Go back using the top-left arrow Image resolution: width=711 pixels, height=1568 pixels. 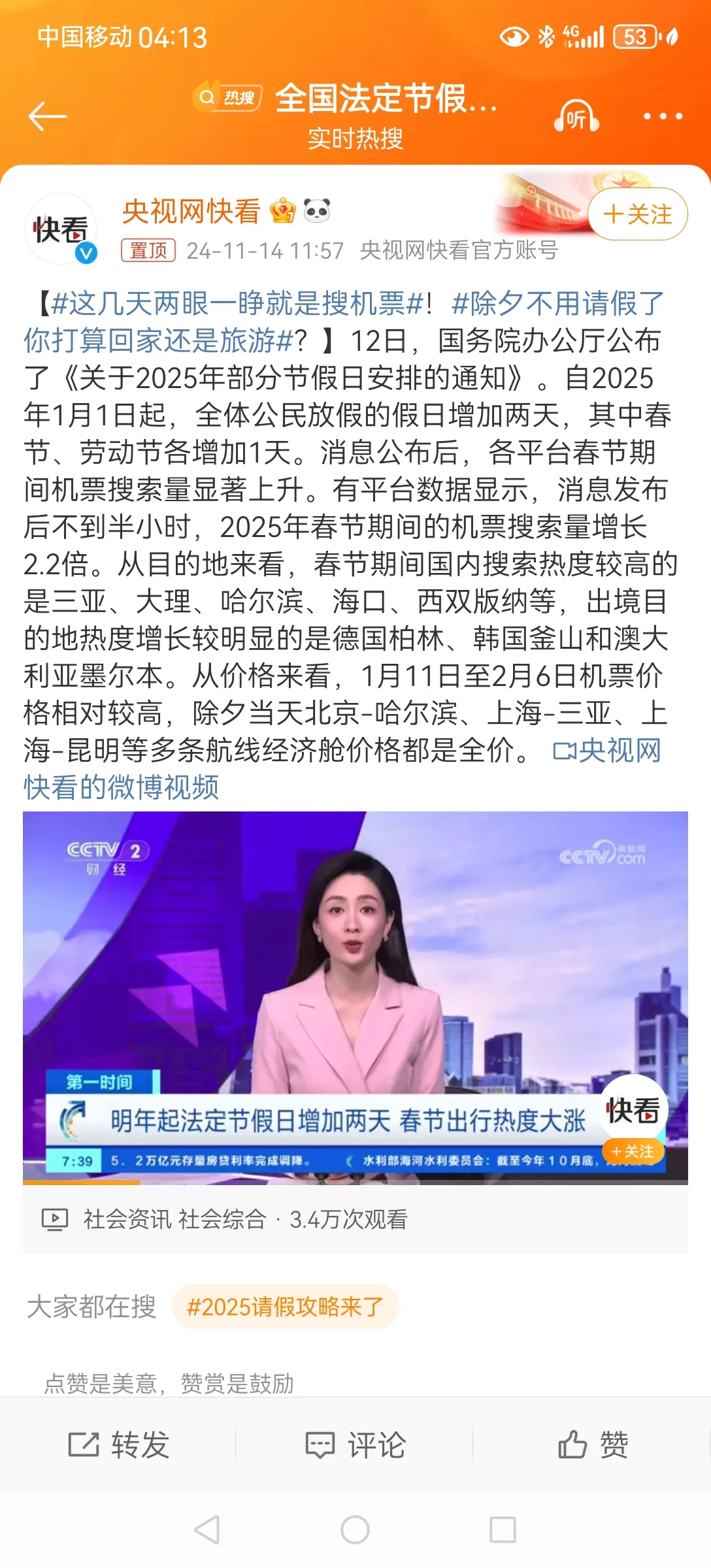(47, 116)
